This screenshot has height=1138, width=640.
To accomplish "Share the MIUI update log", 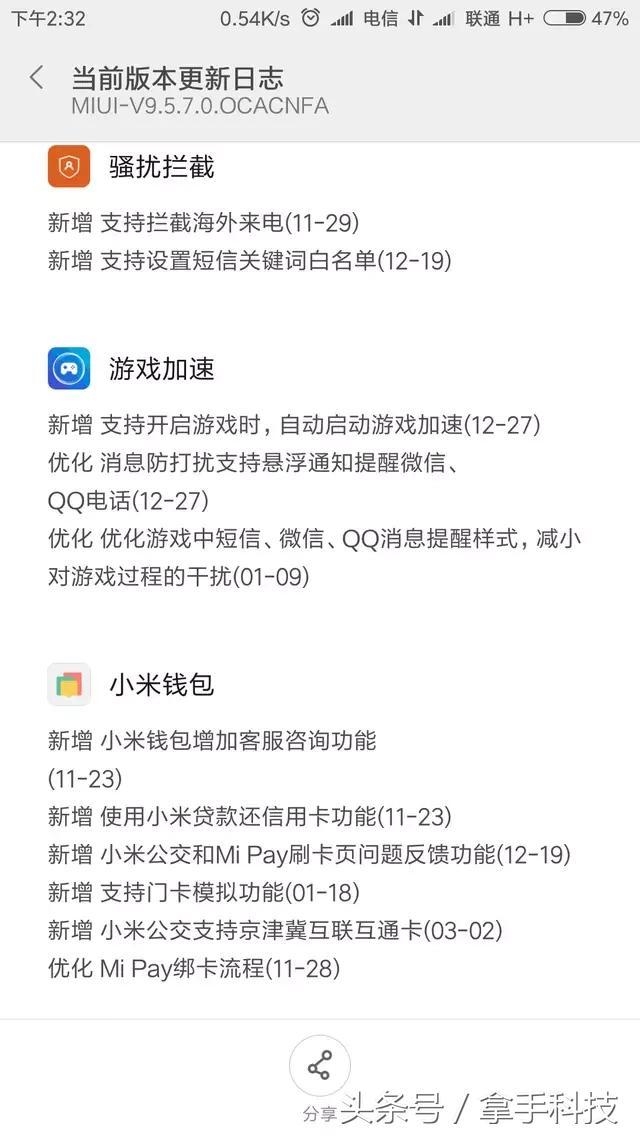I will 319,1066.
